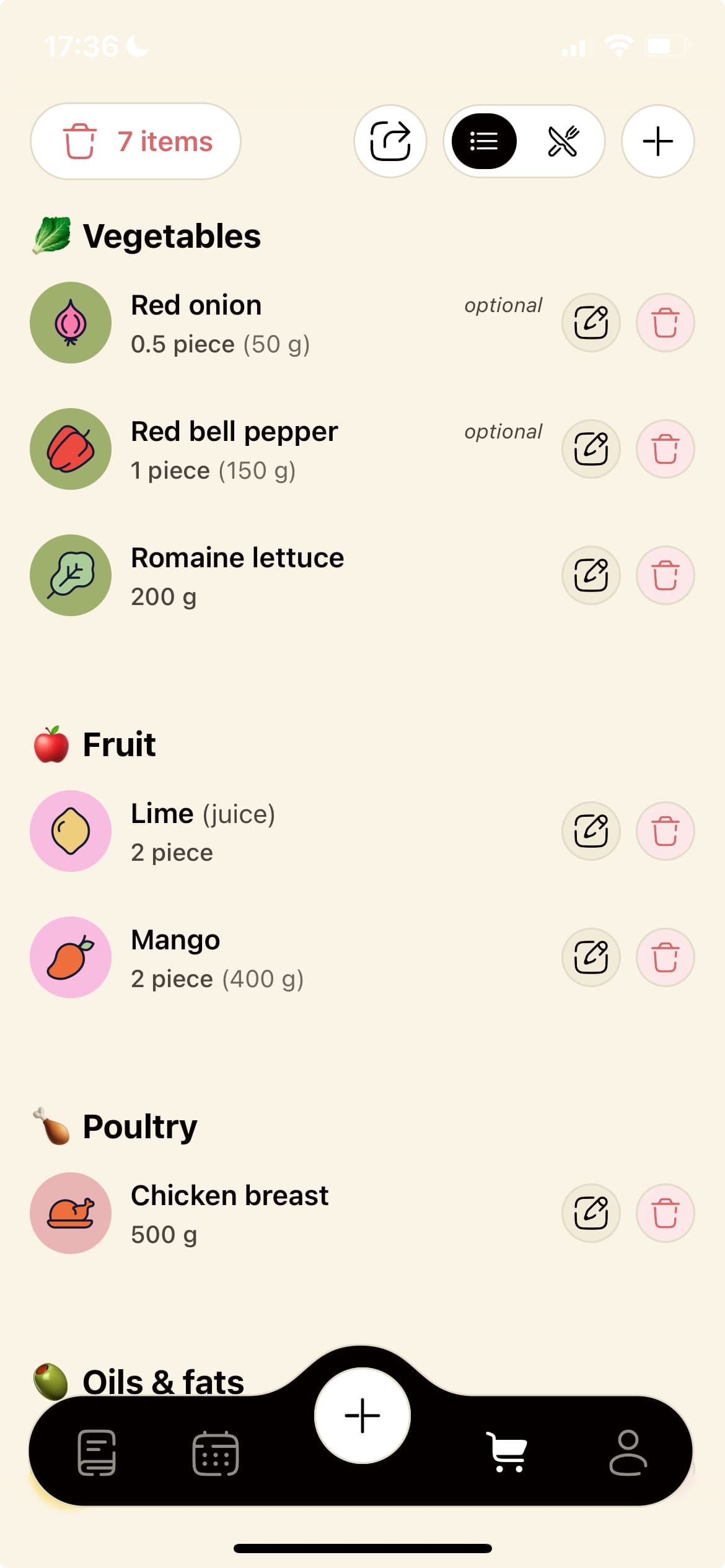The image size is (725, 1568).
Task: Tap the Lime item thumbnail
Action: pos(71,832)
